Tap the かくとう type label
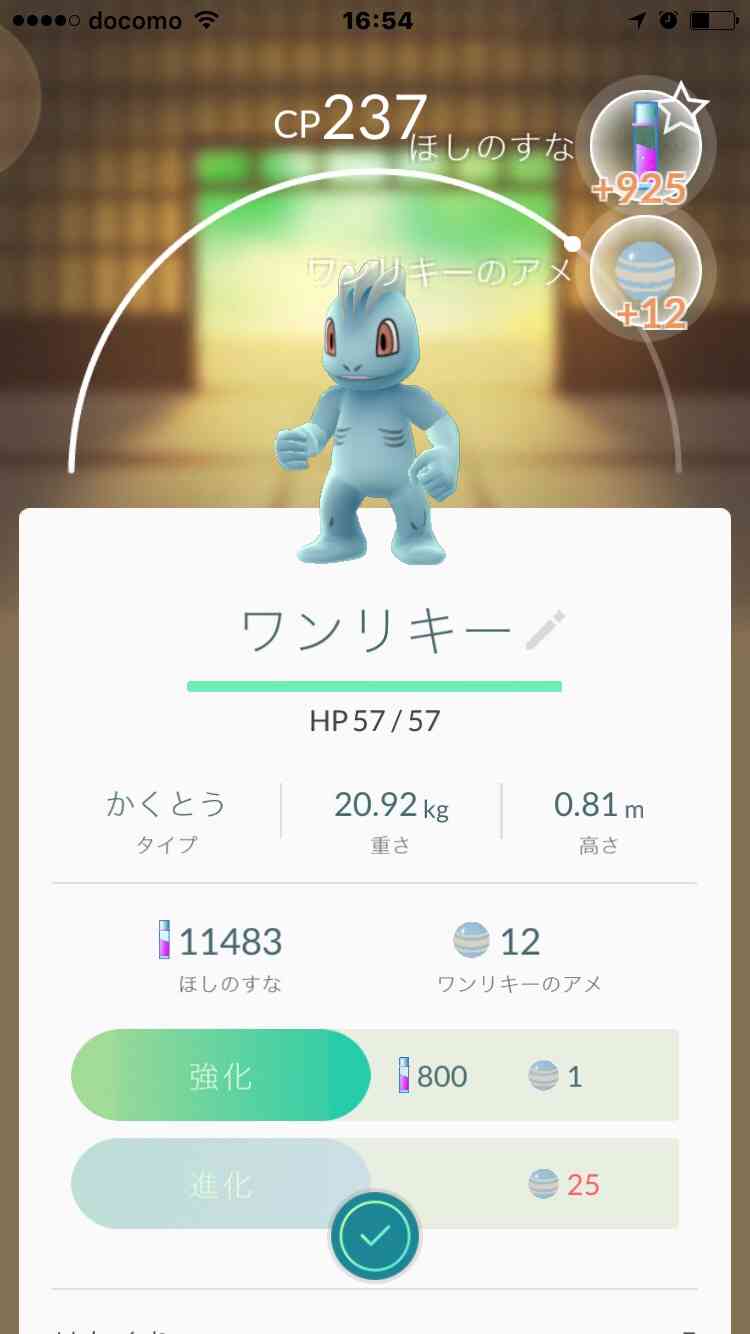The width and height of the screenshot is (750, 1334). click(x=167, y=804)
